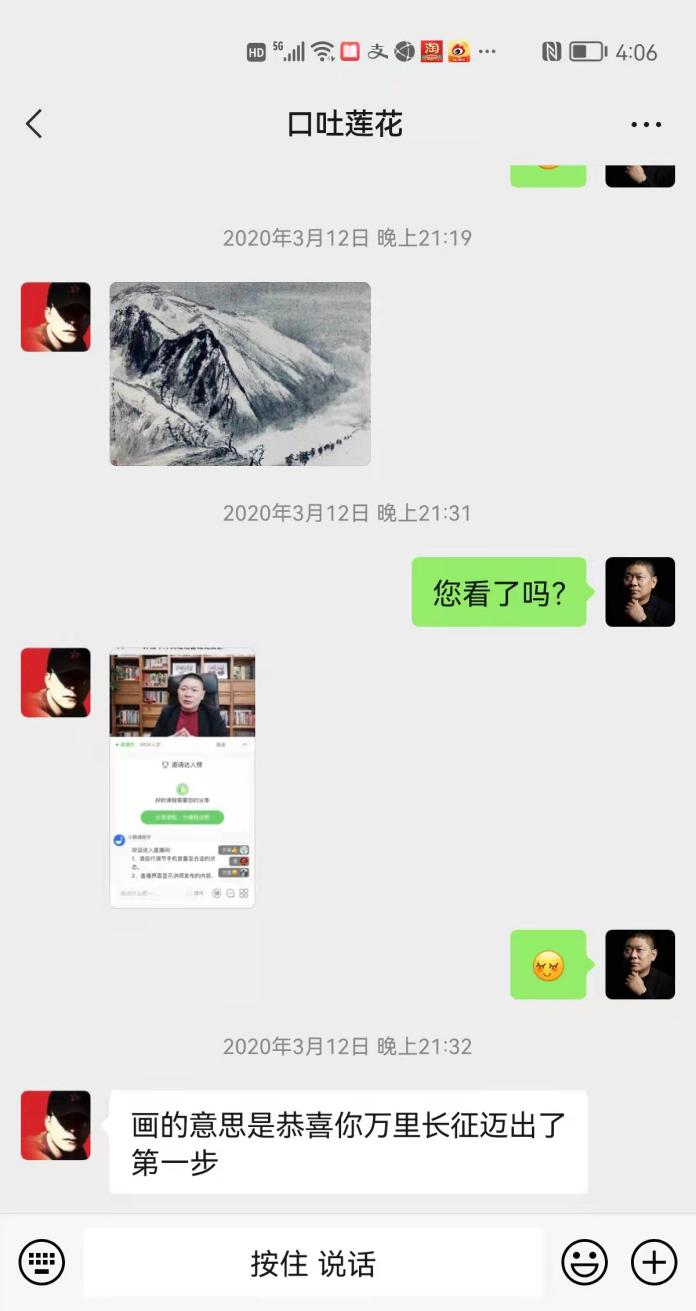
Task: Open the chat info overflow menu
Action: [x=646, y=125]
